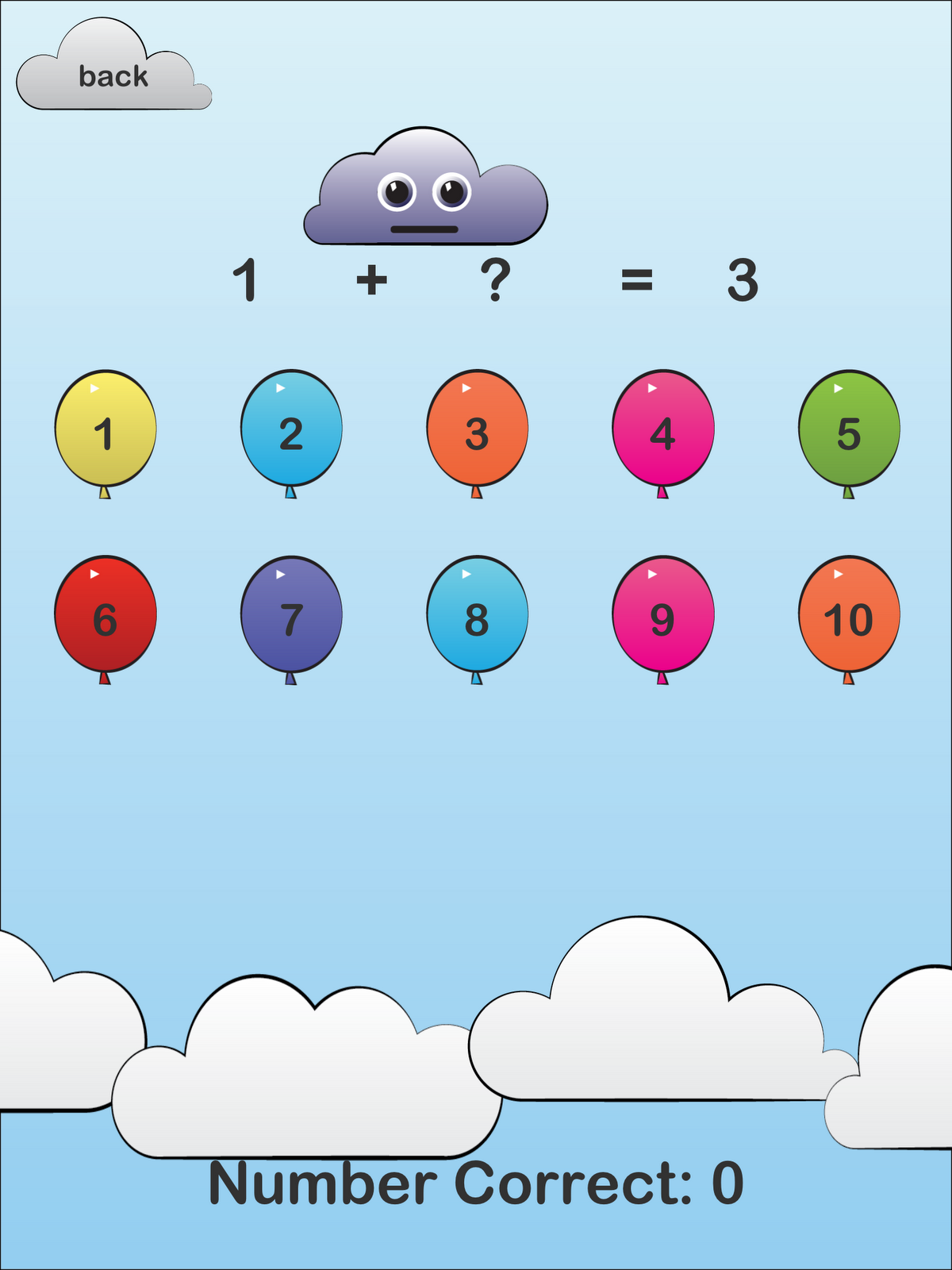Choose the blue balloon numbered 8
The width and height of the screenshot is (952, 1270).
[477, 619]
